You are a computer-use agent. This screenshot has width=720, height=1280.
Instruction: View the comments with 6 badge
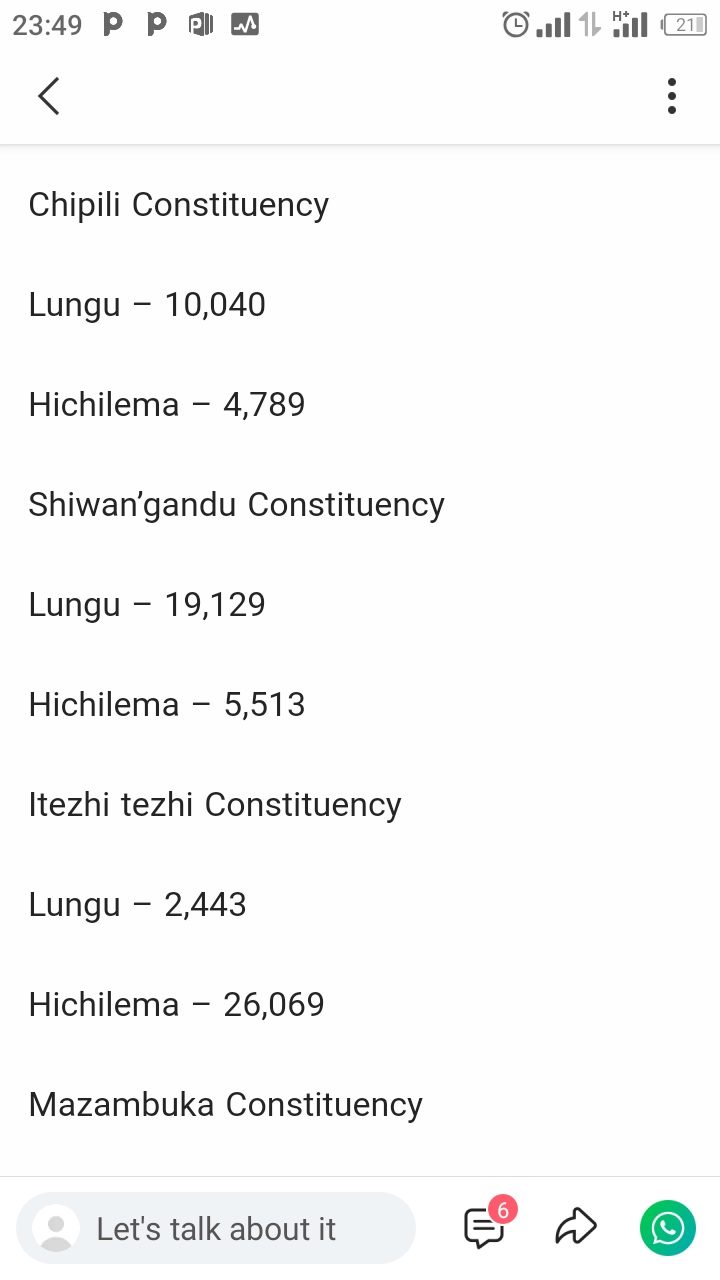485,1227
